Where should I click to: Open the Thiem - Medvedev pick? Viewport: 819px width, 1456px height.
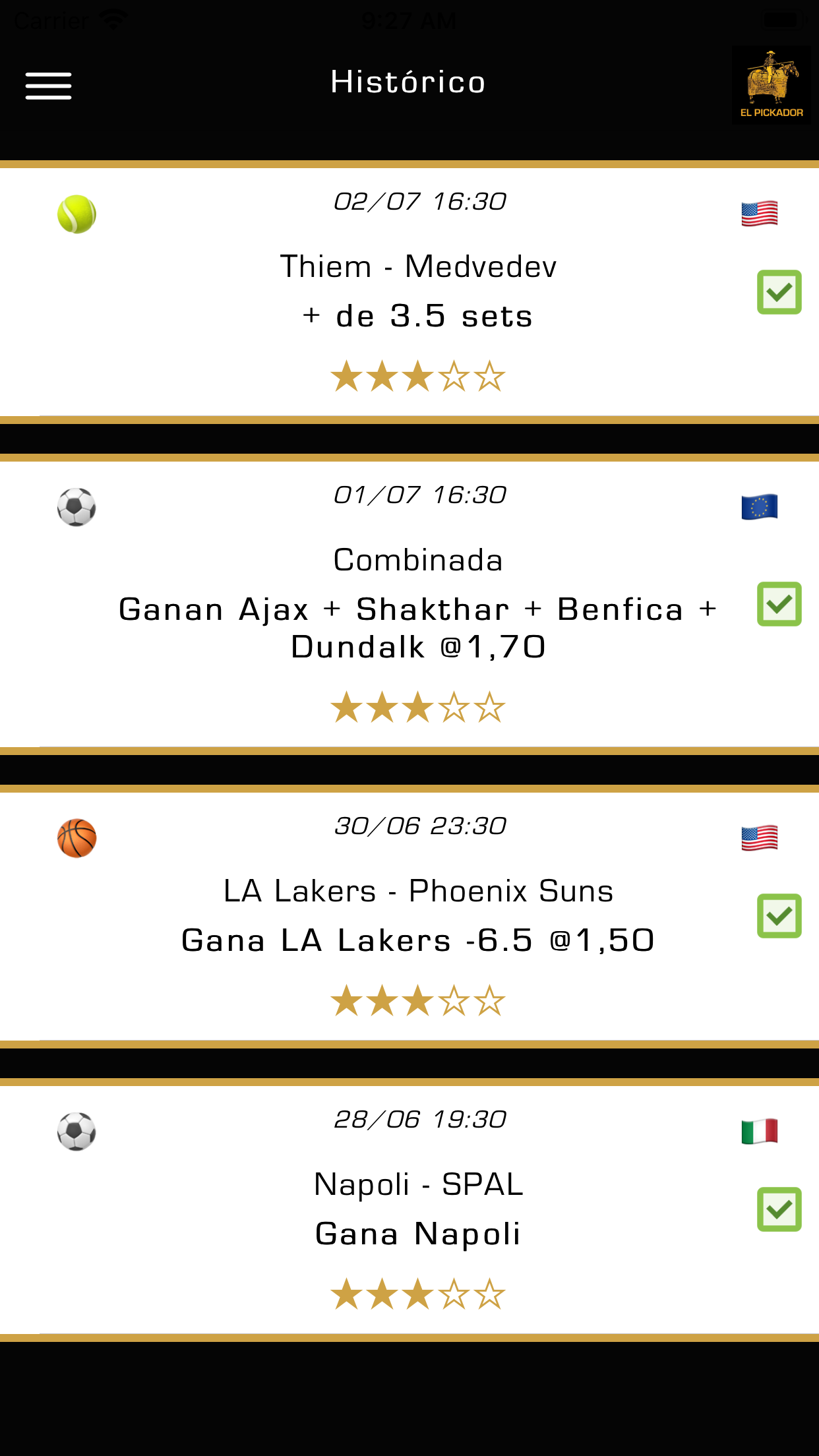(418, 267)
